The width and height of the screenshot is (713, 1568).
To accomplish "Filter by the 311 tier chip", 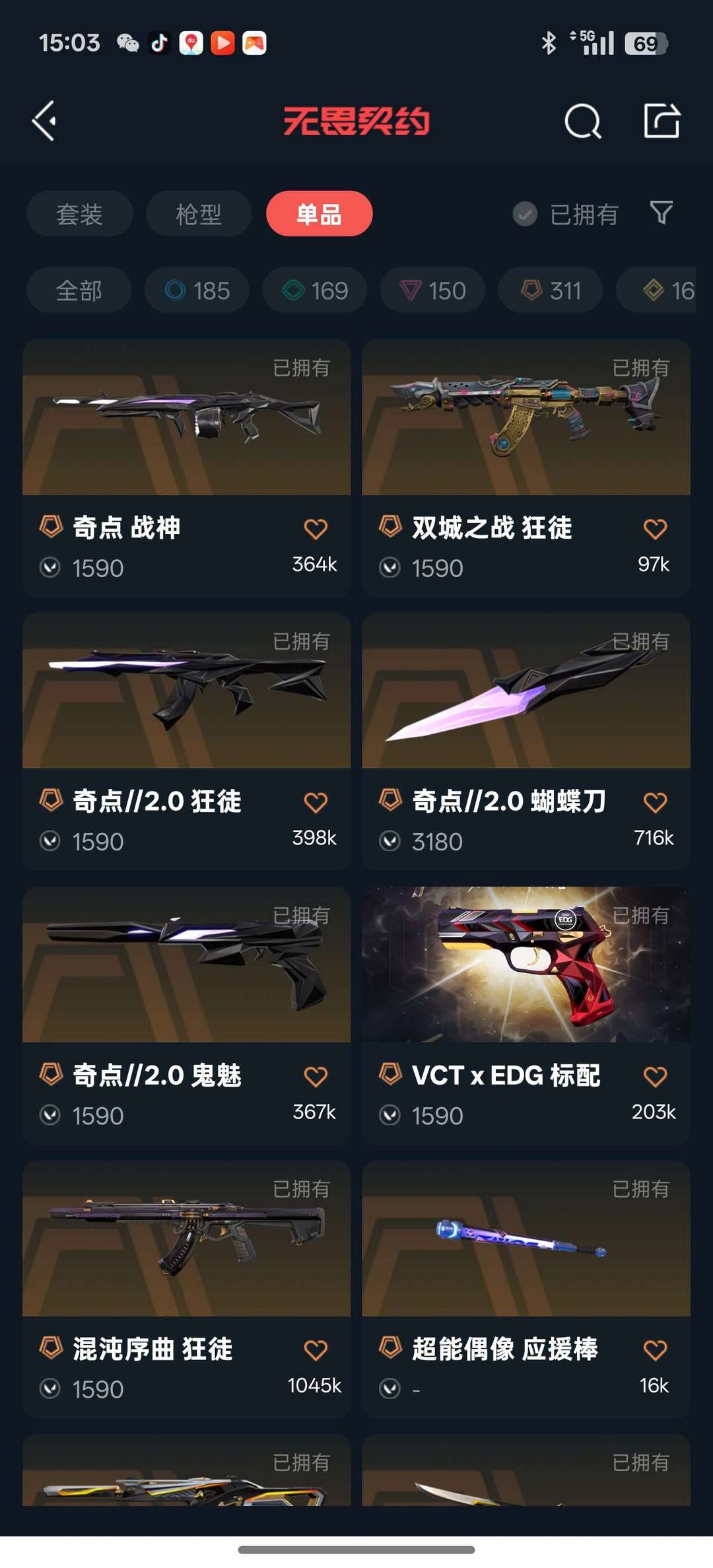I will pos(550,290).
